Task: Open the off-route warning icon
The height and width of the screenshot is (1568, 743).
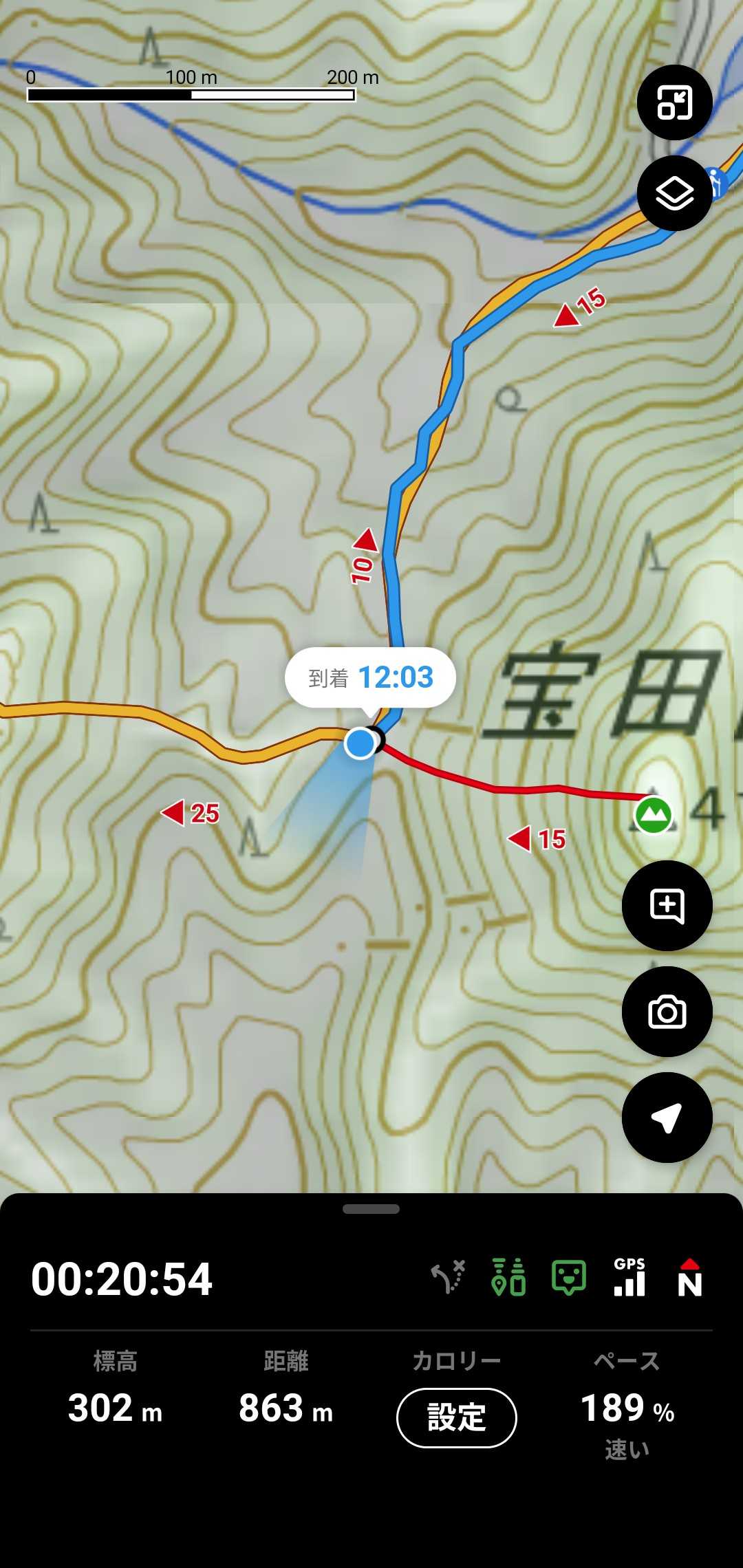Action: pyautogui.click(x=449, y=1278)
